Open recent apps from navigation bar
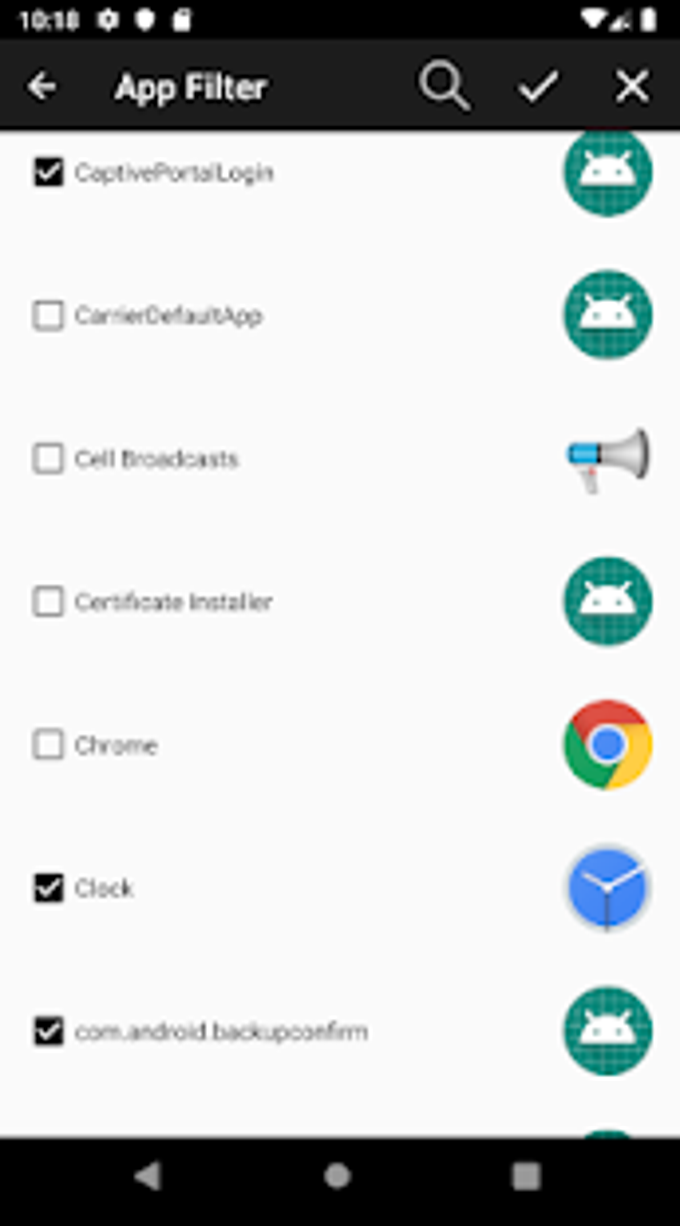 (x=526, y=1176)
